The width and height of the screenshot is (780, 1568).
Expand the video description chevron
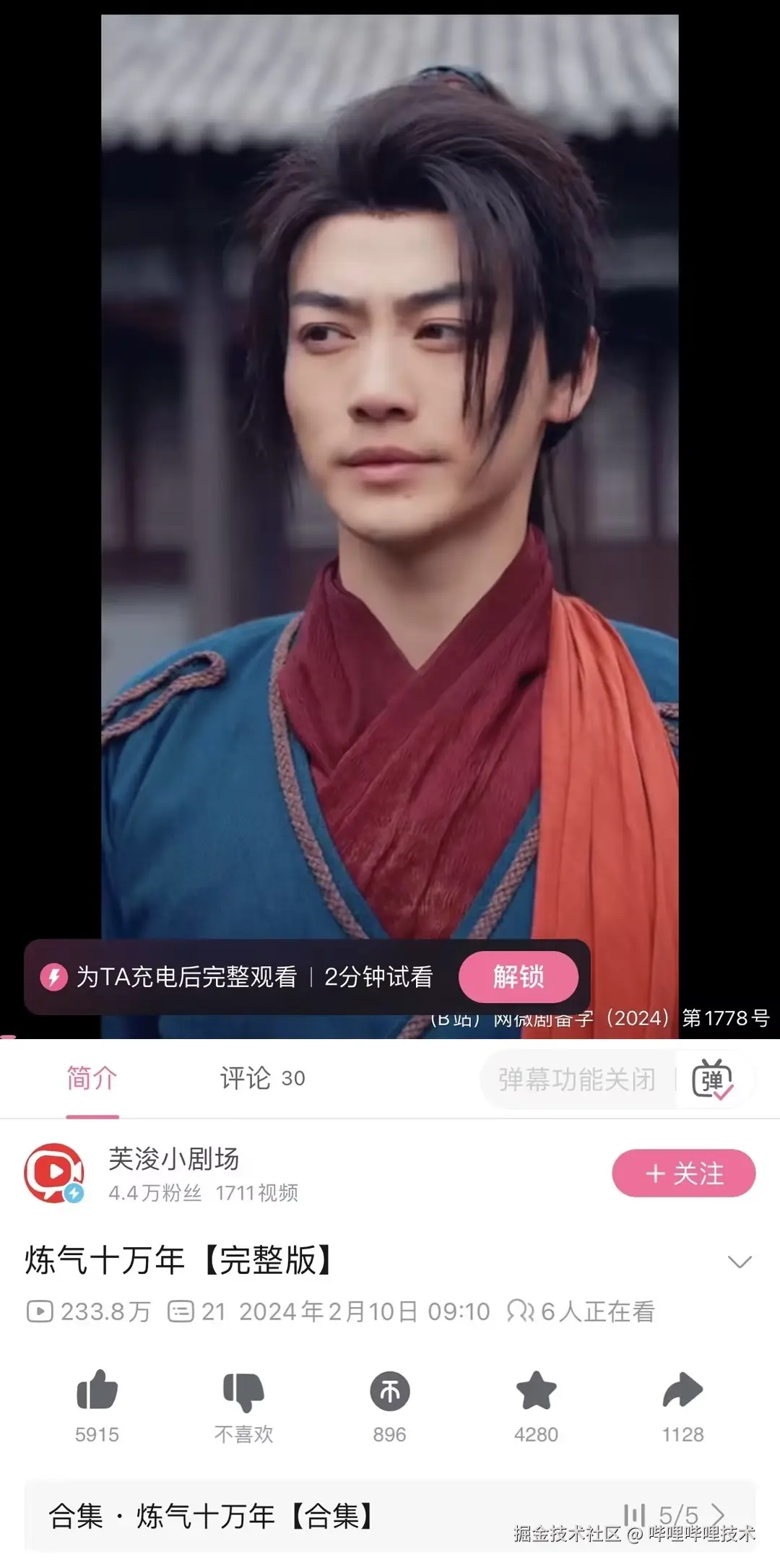click(x=740, y=1262)
